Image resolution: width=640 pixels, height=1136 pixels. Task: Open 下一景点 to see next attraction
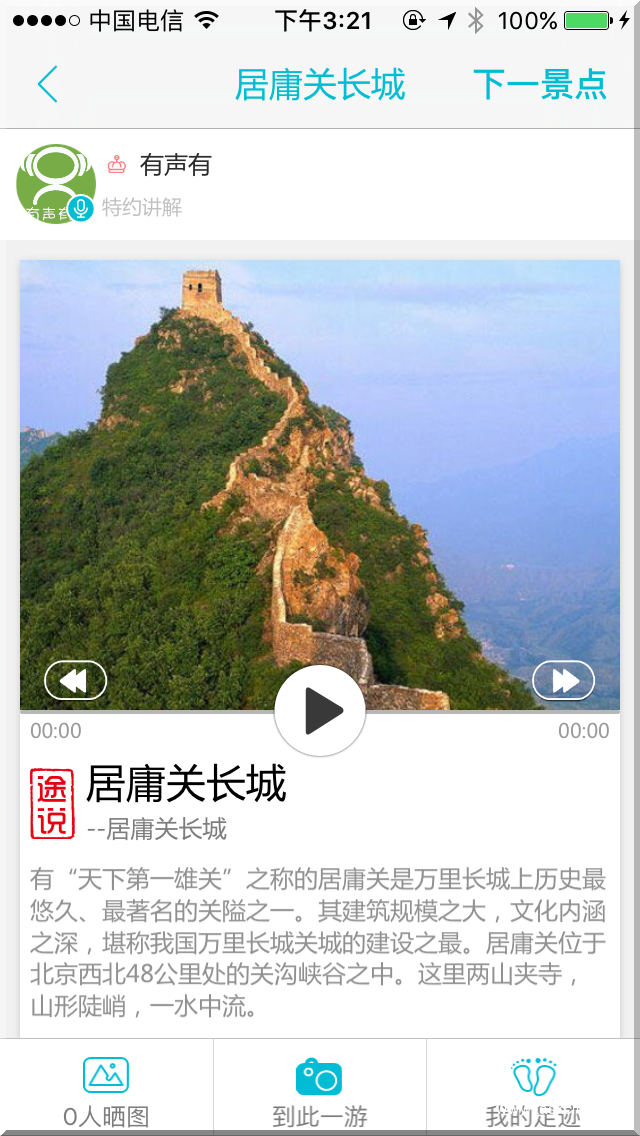pos(539,85)
